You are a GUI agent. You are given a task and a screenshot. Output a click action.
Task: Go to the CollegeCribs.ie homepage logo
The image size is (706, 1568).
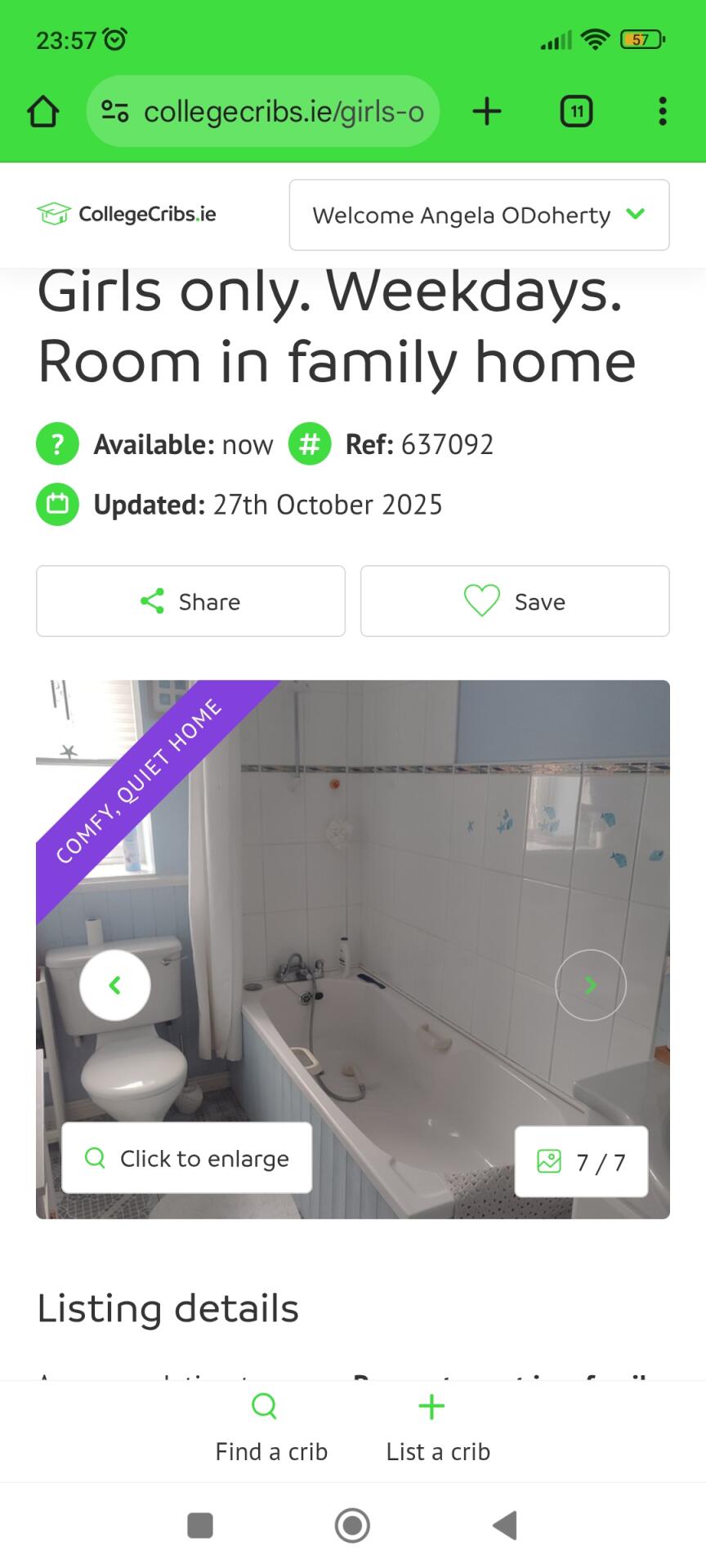(x=127, y=214)
